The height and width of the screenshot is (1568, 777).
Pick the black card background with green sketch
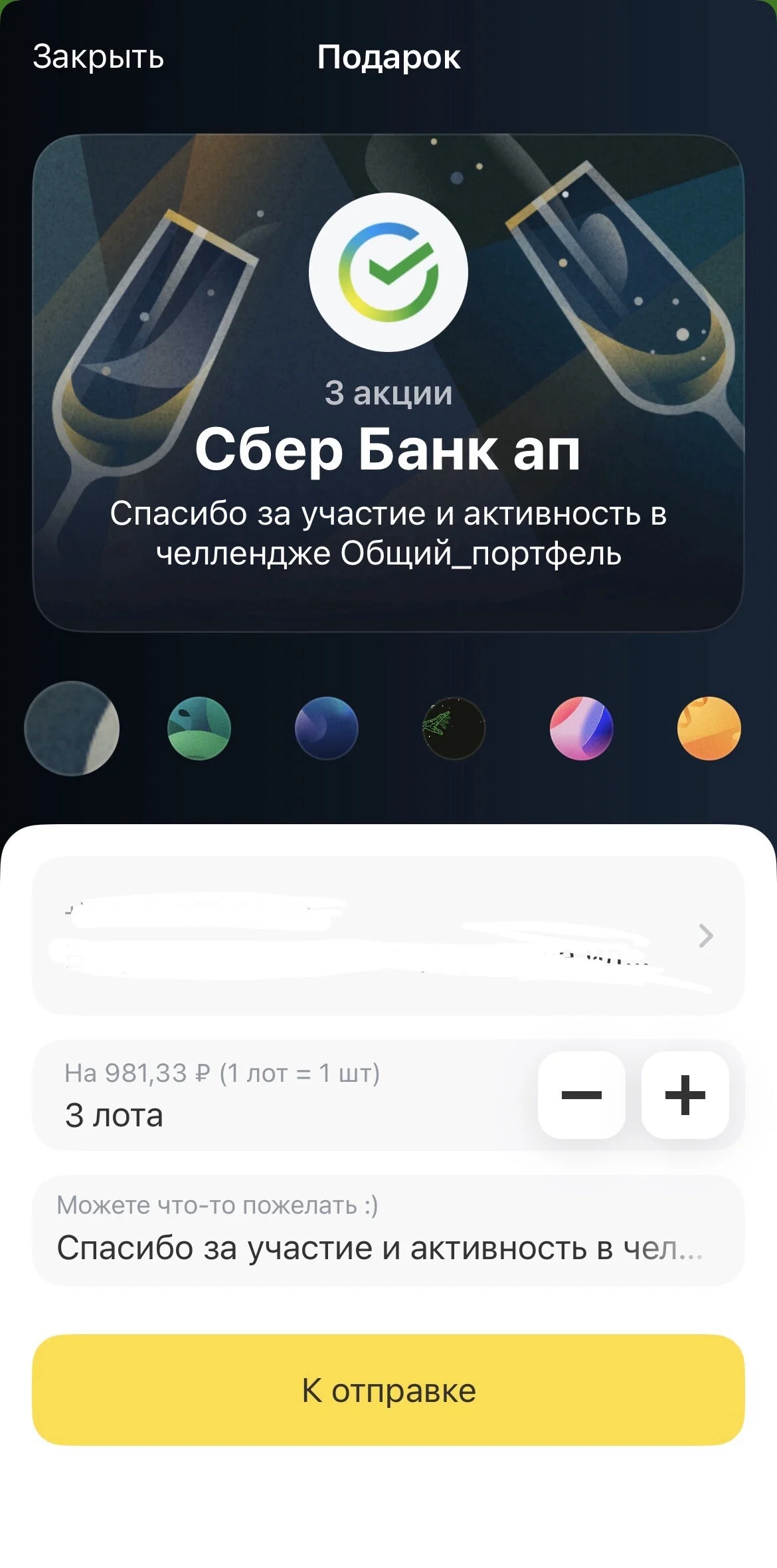pos(454,728)
